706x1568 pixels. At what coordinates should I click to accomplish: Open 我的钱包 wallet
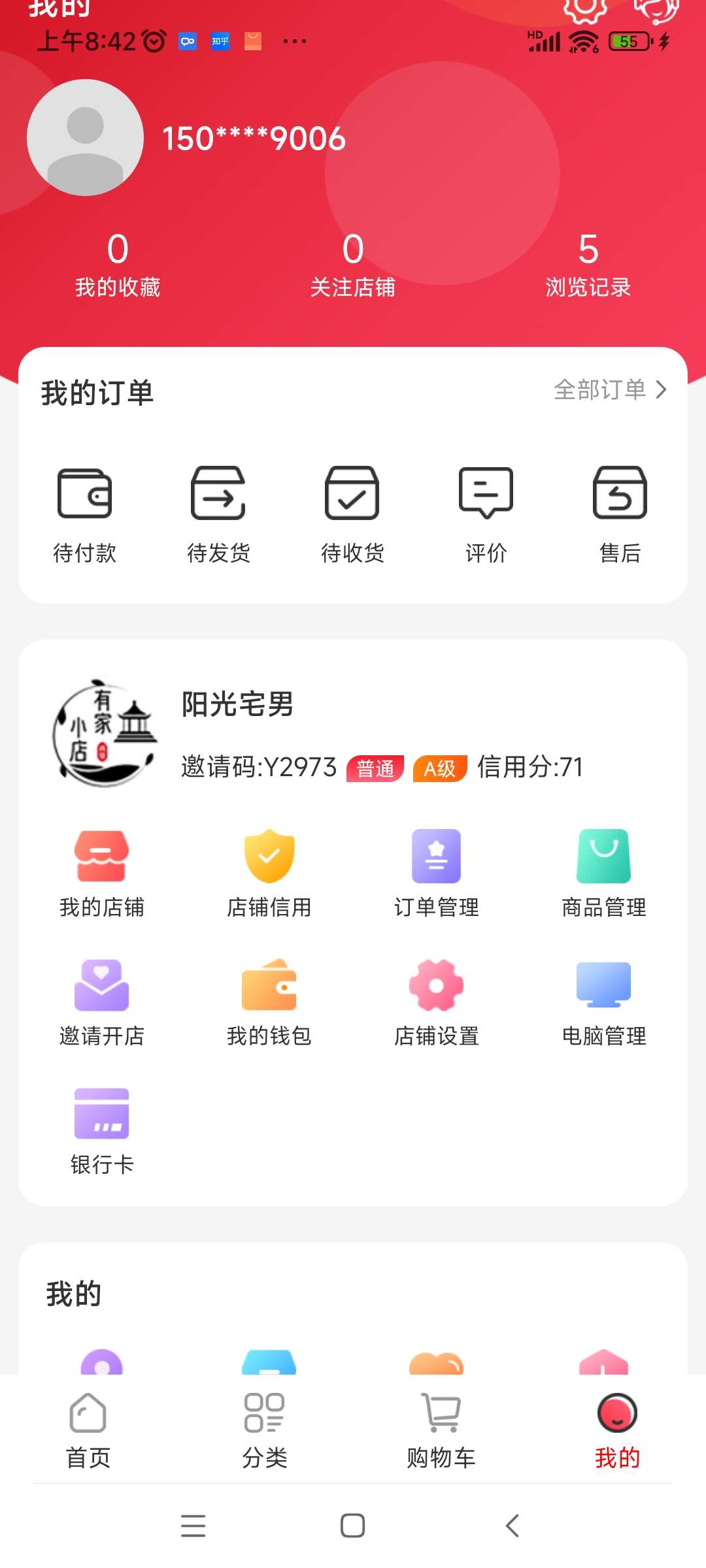(x=269, y=1002)
